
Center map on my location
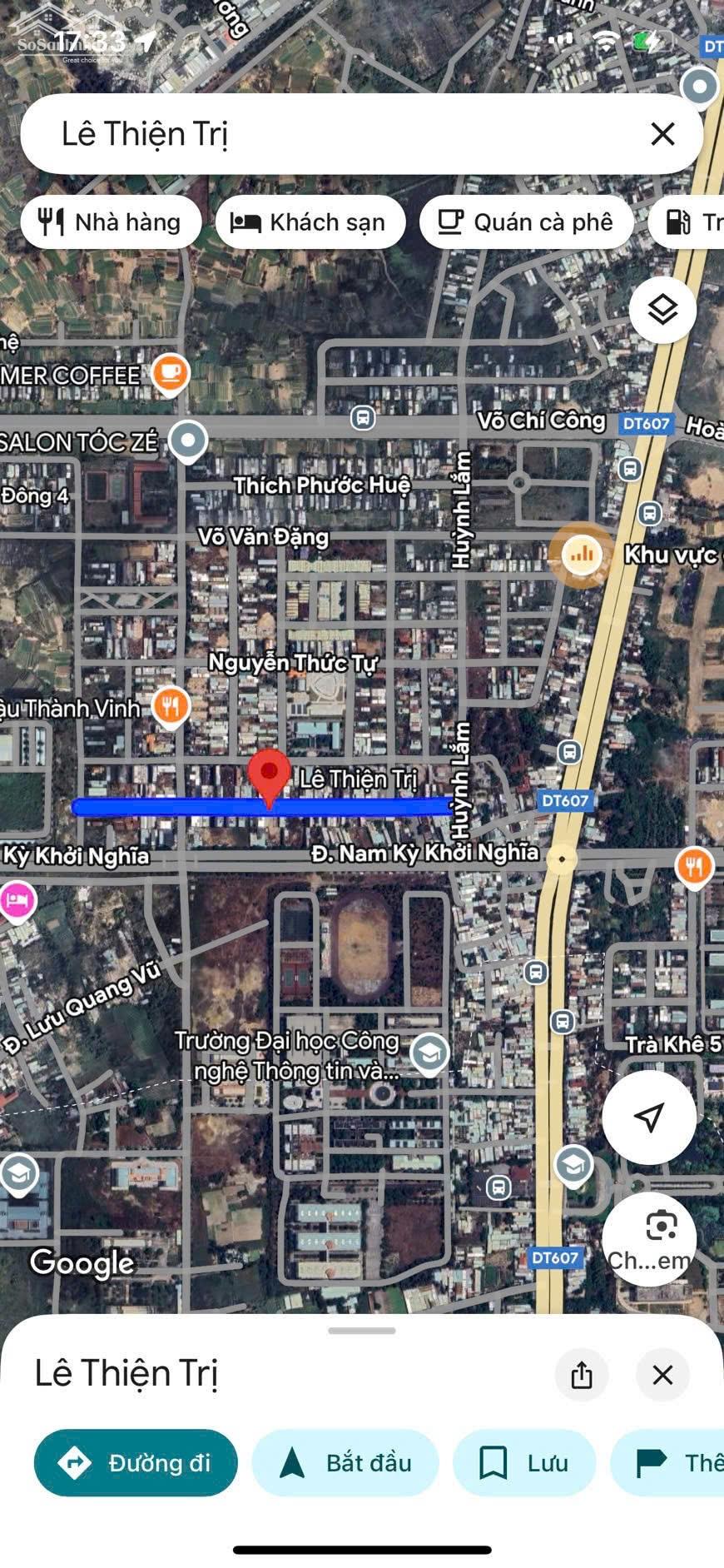649,1118
